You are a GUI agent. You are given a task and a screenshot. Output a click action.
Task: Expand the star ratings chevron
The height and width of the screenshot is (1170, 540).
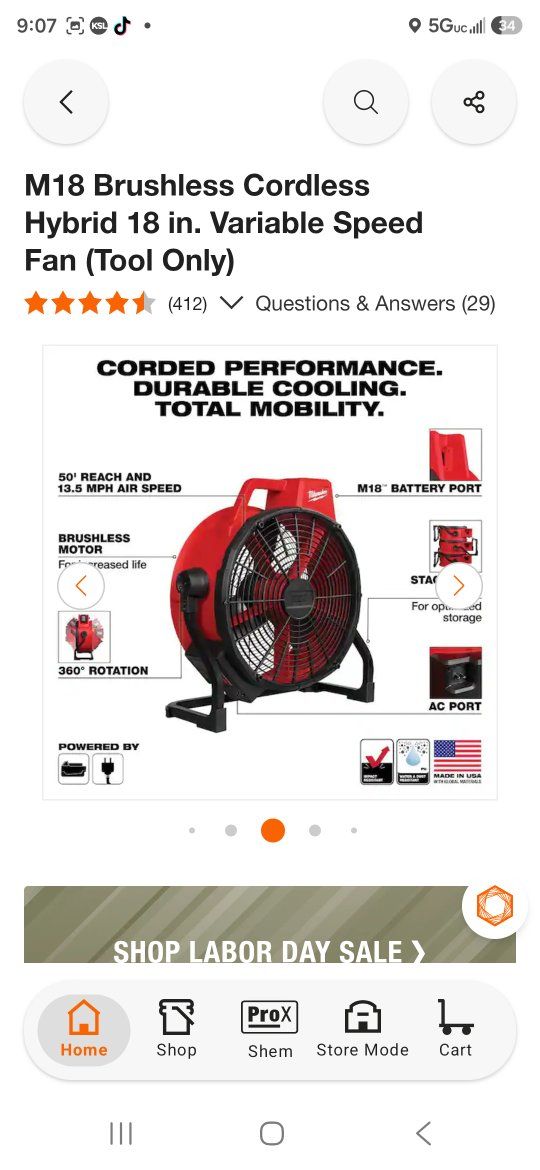coord(233,303)
